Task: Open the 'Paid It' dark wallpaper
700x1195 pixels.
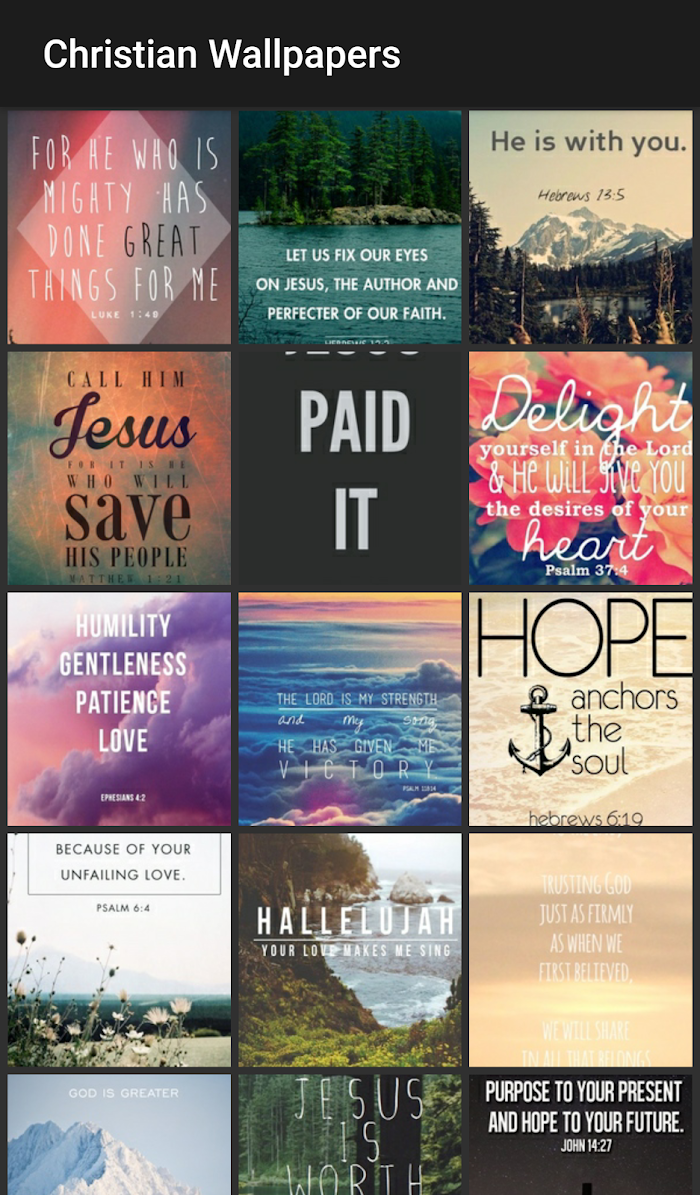Action: (x=350, y=468)
